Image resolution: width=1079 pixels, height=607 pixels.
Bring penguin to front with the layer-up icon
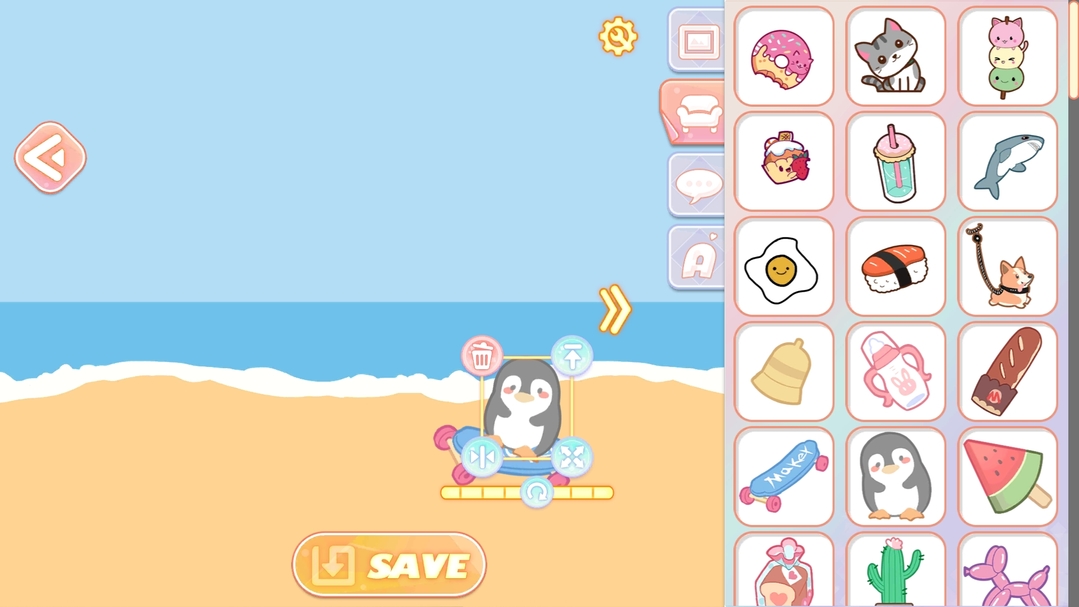click(x=572, y=356)
